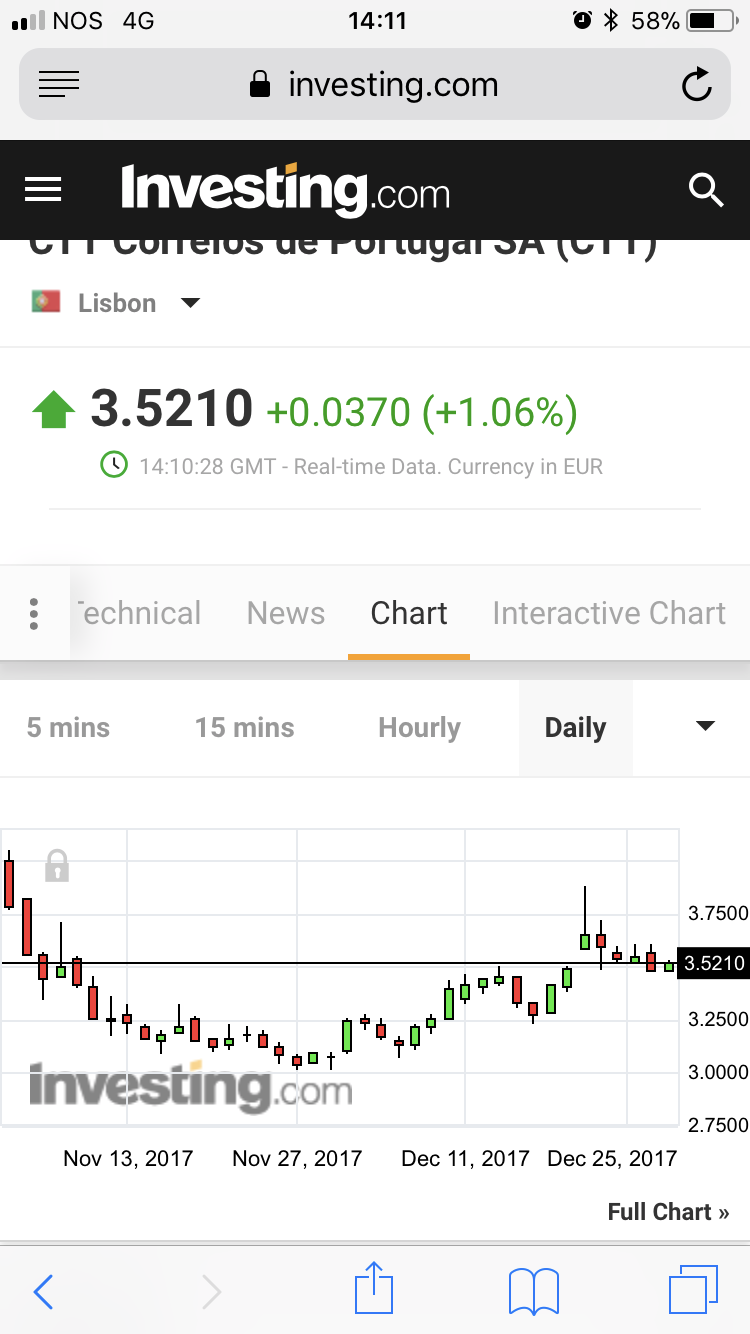Expand more timeframe options arrow

coord(705,726)
